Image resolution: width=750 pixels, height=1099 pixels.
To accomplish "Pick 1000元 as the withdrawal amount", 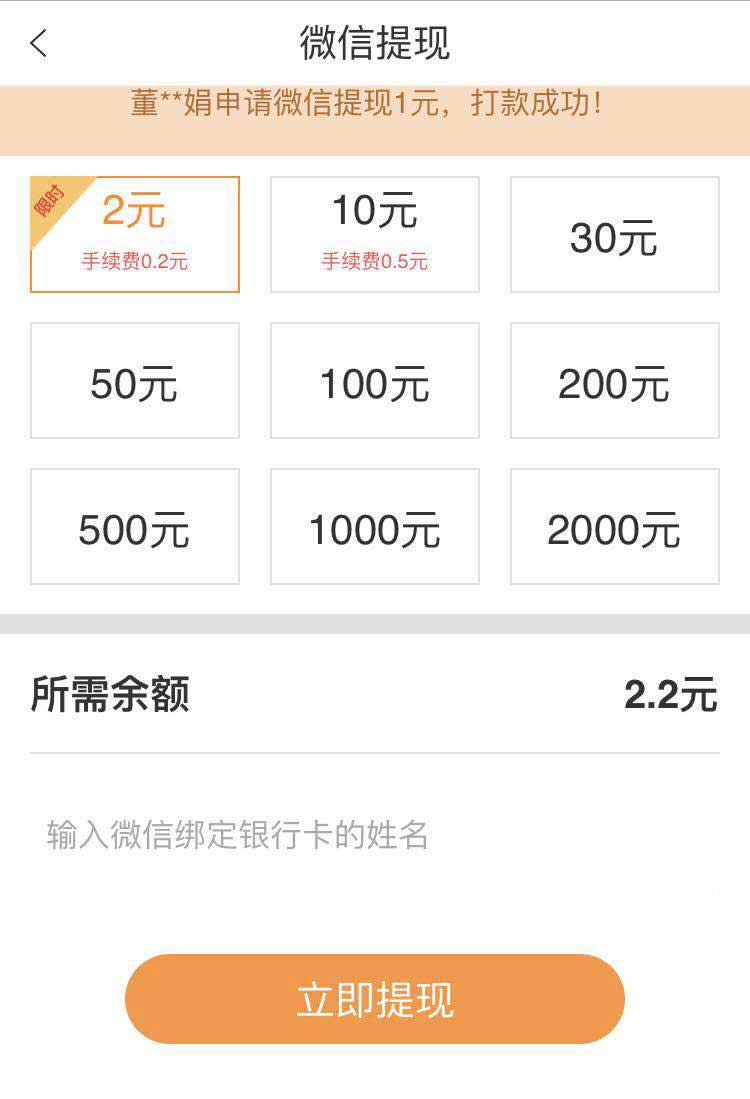I will point(375,526).
